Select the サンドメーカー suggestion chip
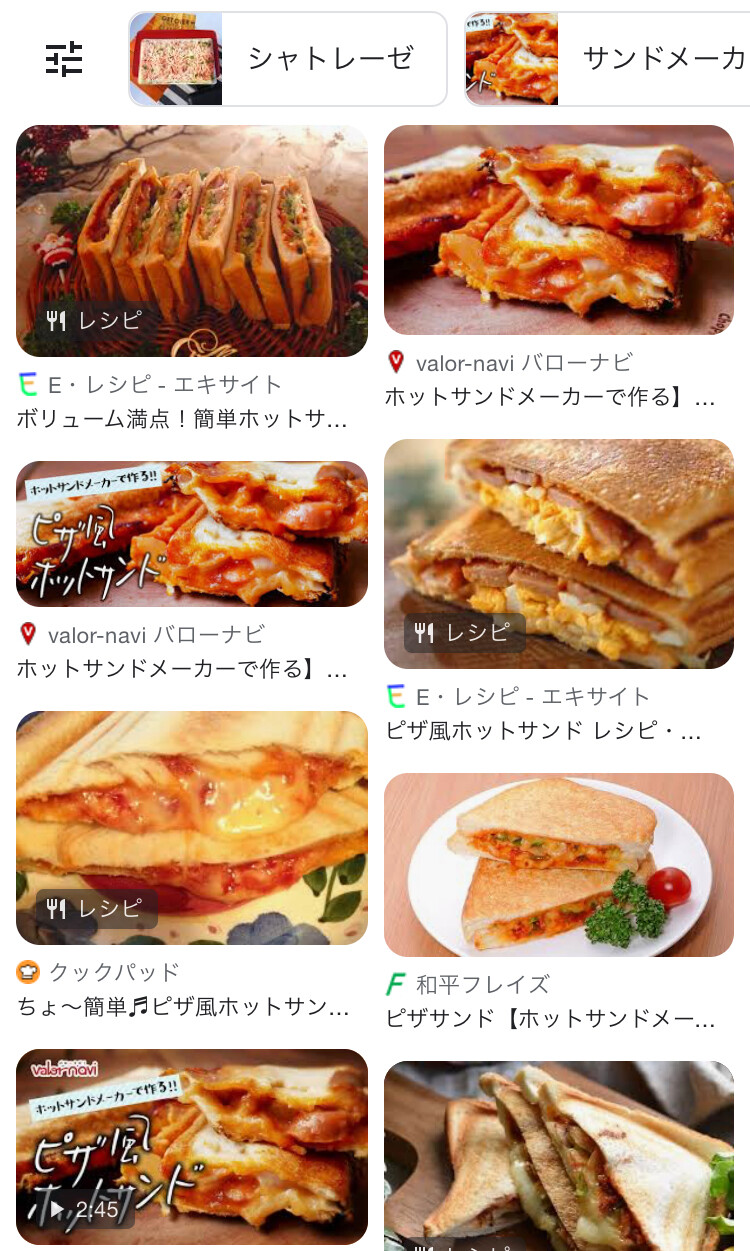Image resolution: width=750 pixels, height=1251 pixels. 610,59
